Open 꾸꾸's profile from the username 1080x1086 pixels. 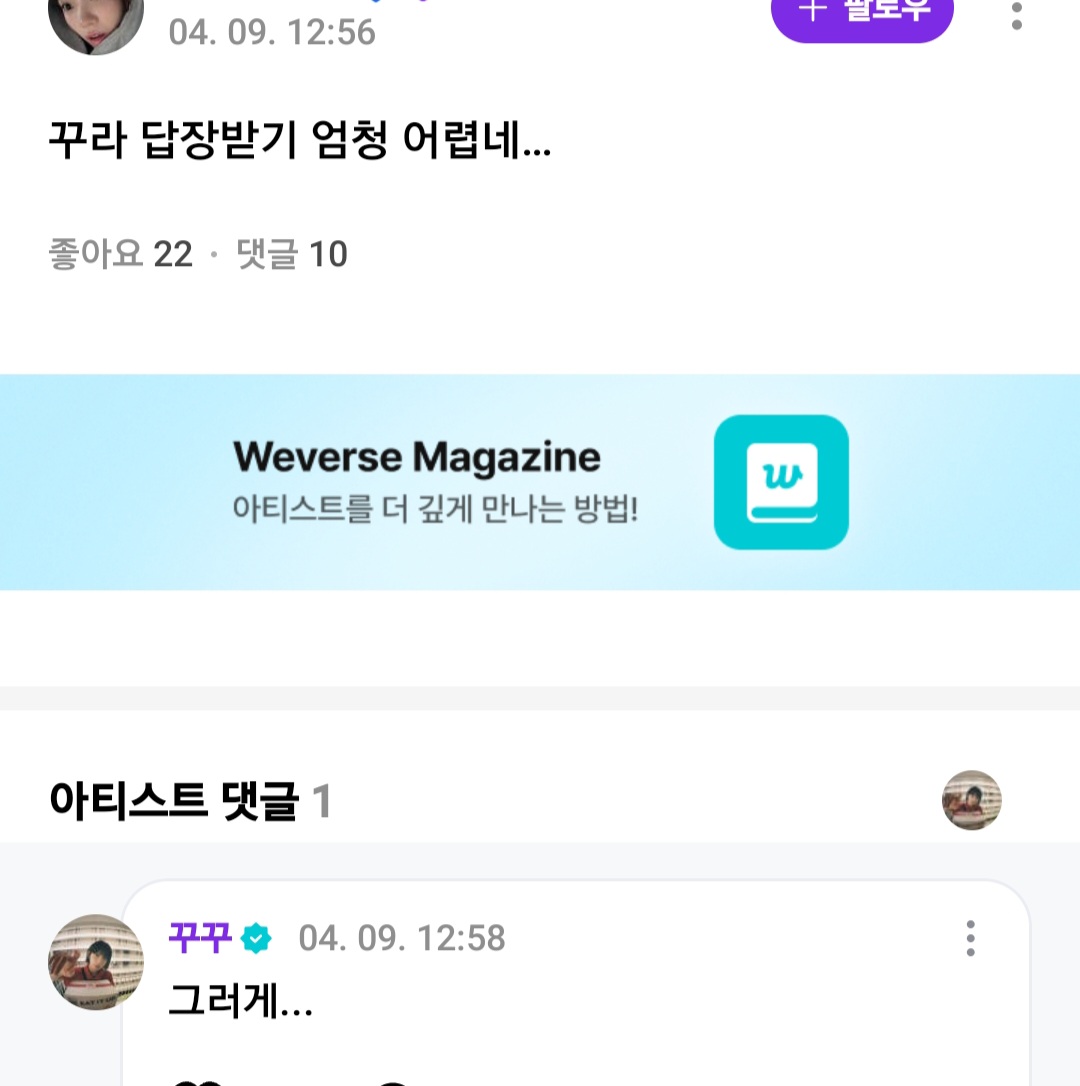[x=200, y=938]
